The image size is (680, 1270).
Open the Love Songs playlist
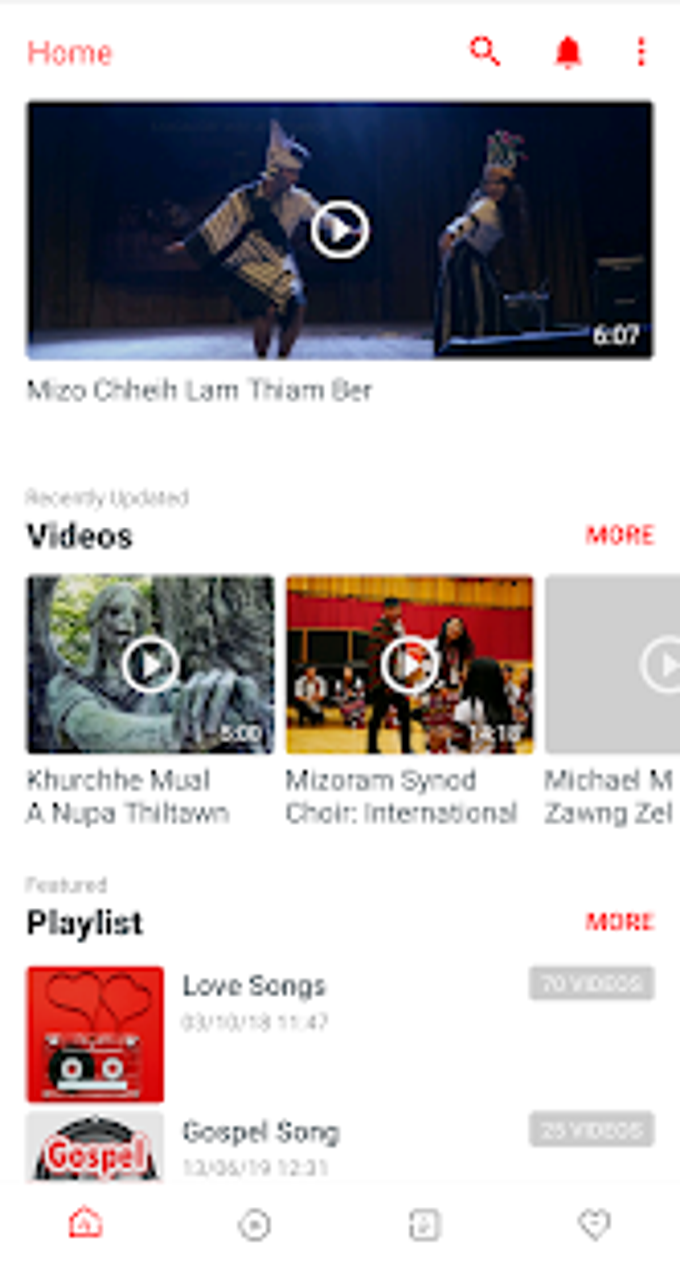pyautogui.click(x=340, y=1034)
